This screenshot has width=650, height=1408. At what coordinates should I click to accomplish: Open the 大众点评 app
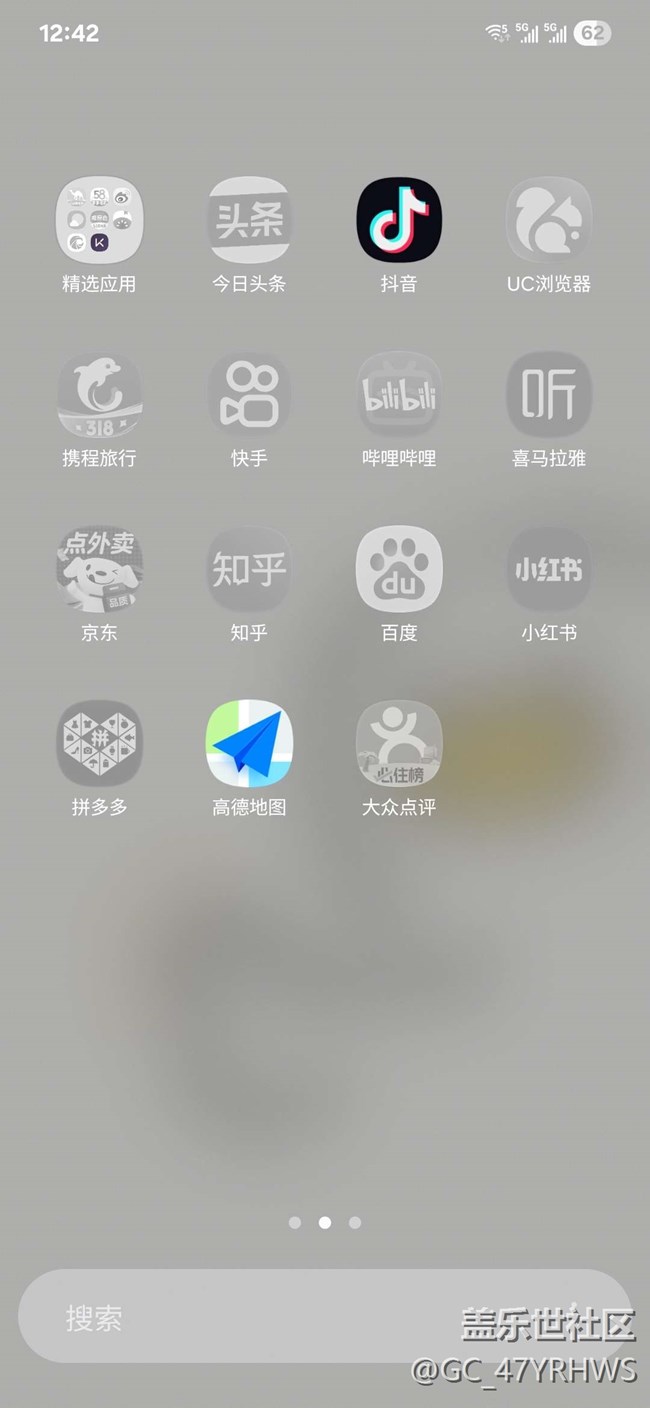click(x=399, y=743)
